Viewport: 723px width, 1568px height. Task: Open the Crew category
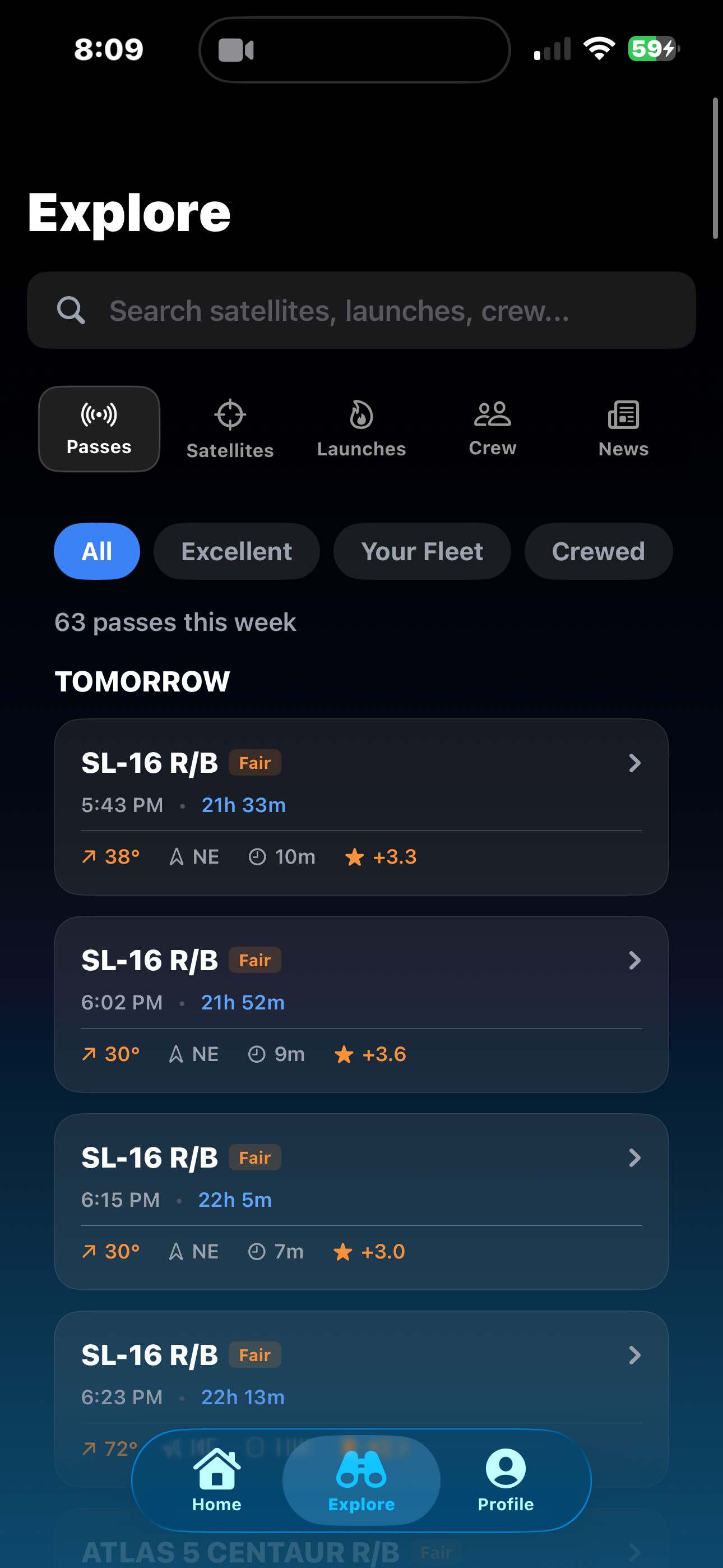coord(492,429)
